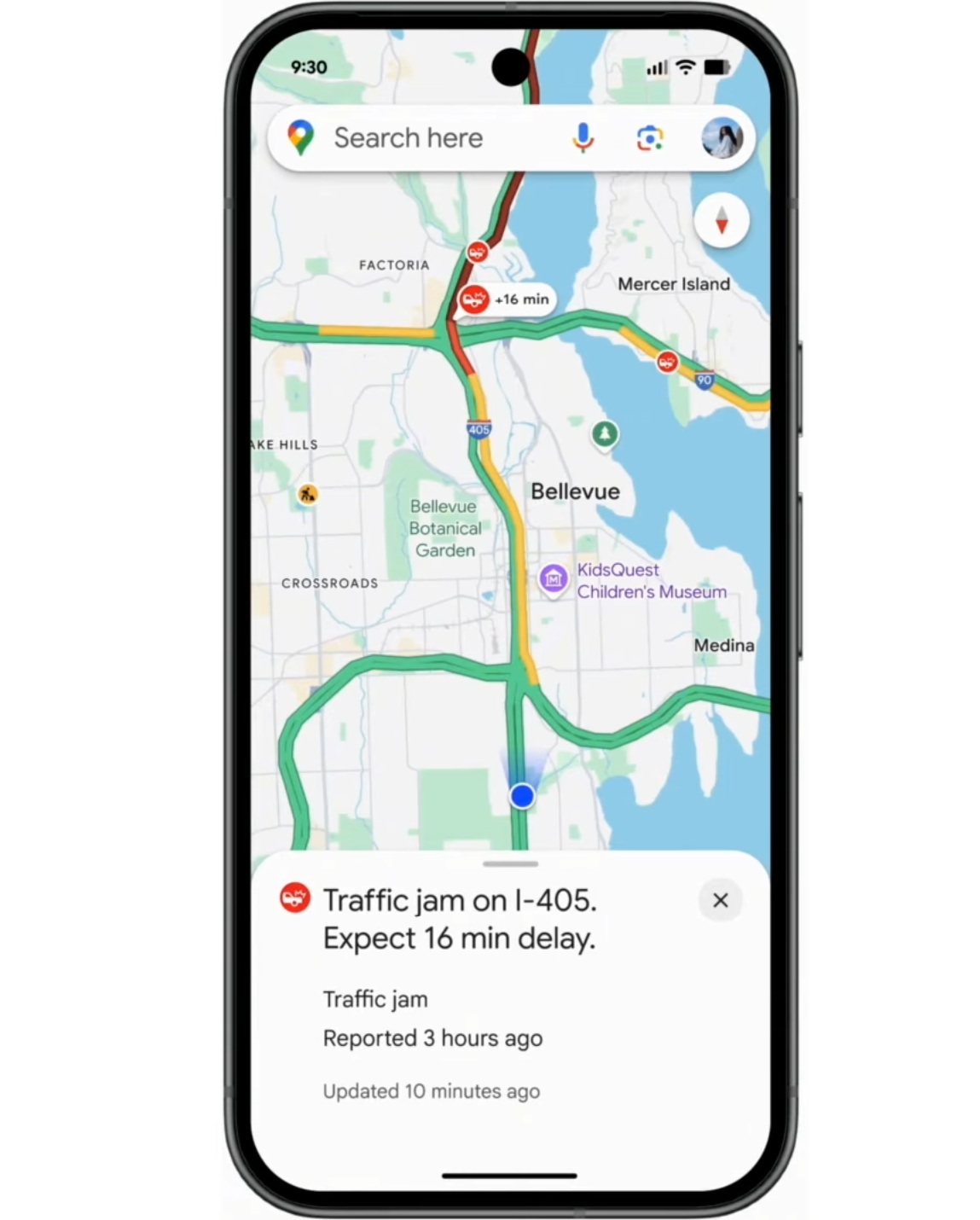
Task: Open Google Lens camera search
Action: [650, 138]
